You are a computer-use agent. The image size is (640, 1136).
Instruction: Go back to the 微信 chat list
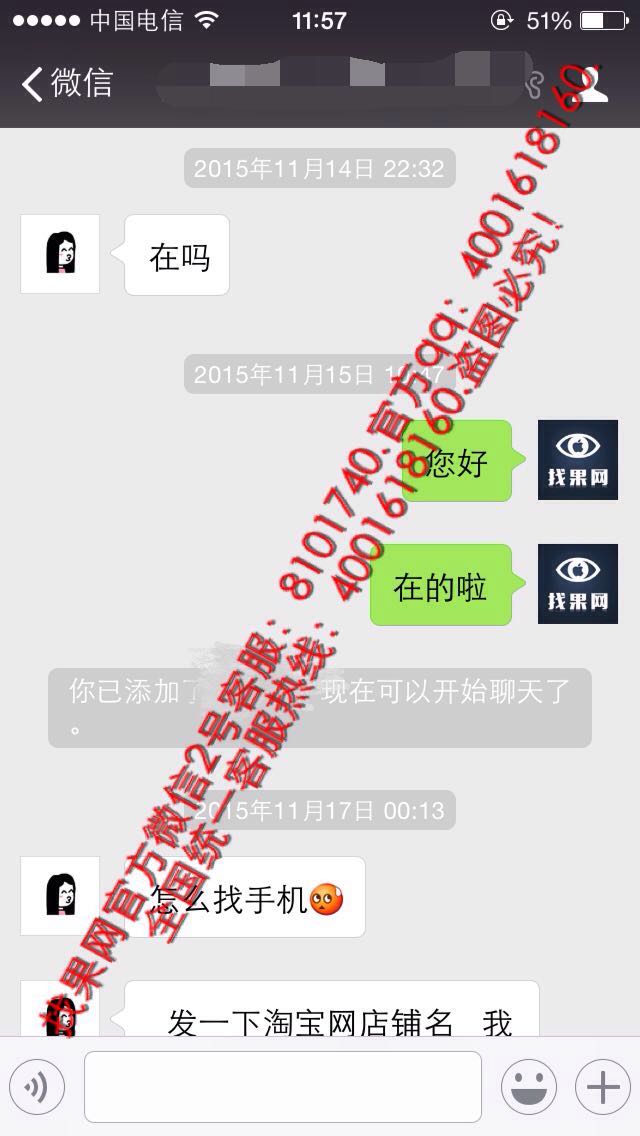point(67,83)
